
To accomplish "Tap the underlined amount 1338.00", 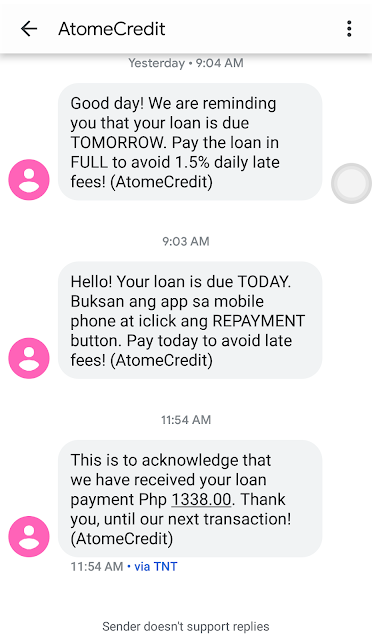I will (201, 499).
